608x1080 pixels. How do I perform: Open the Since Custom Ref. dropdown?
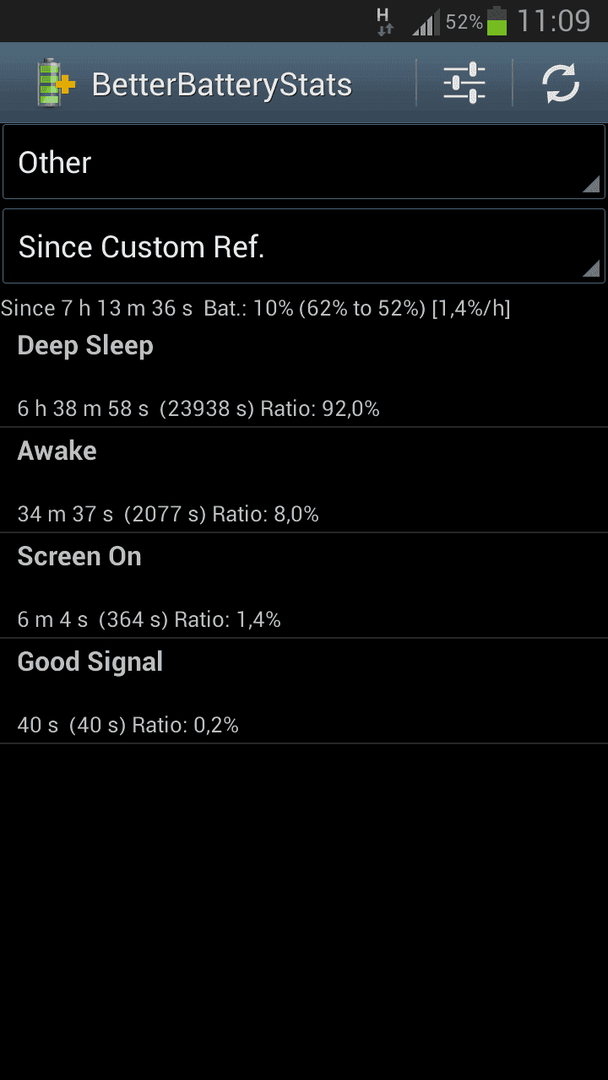point(304,246)
